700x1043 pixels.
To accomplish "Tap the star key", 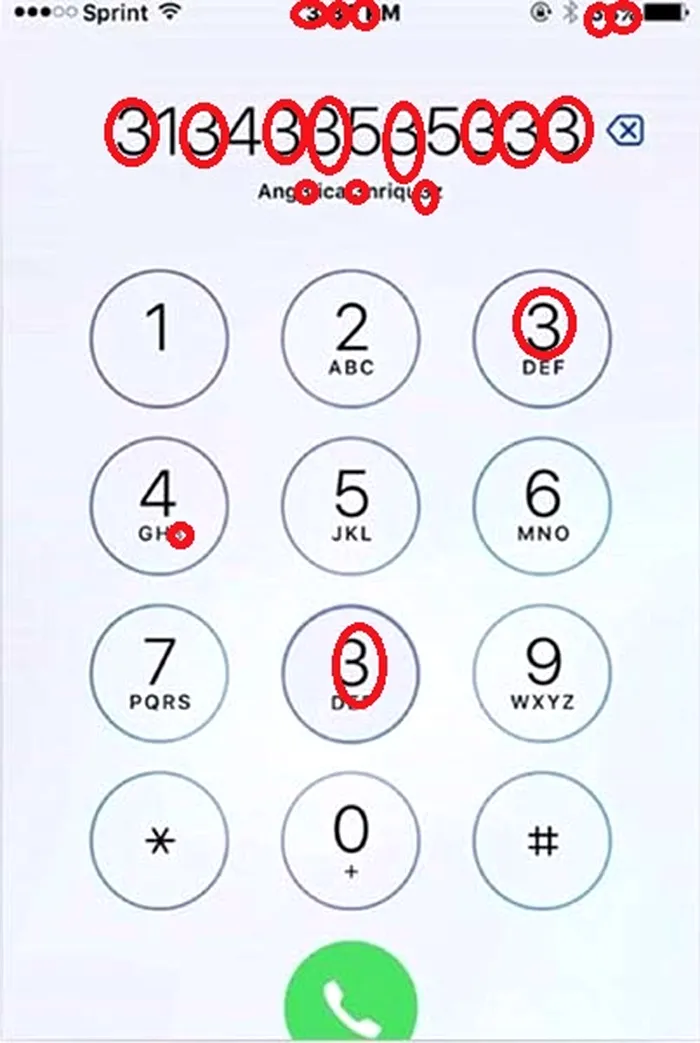I will (159, 840).
